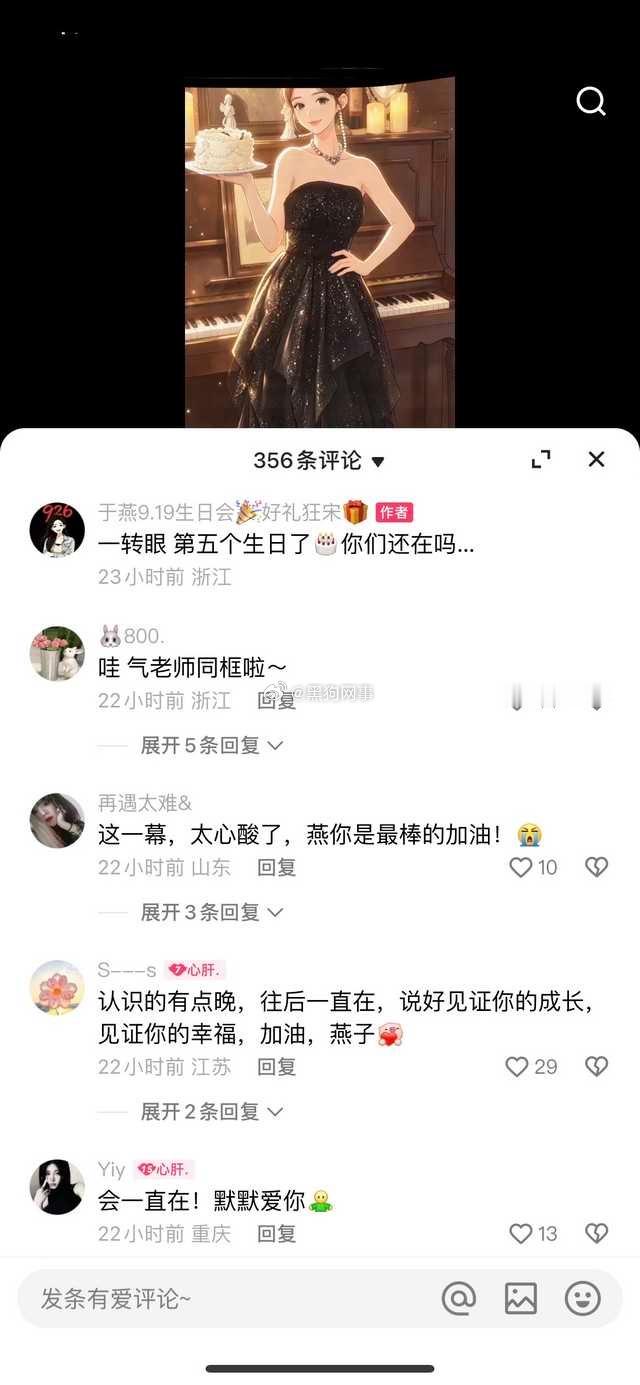Dislike 再遇太难&'s comment
The width and height of the screenshot is (640, 1385).
(x=597, y=867)
